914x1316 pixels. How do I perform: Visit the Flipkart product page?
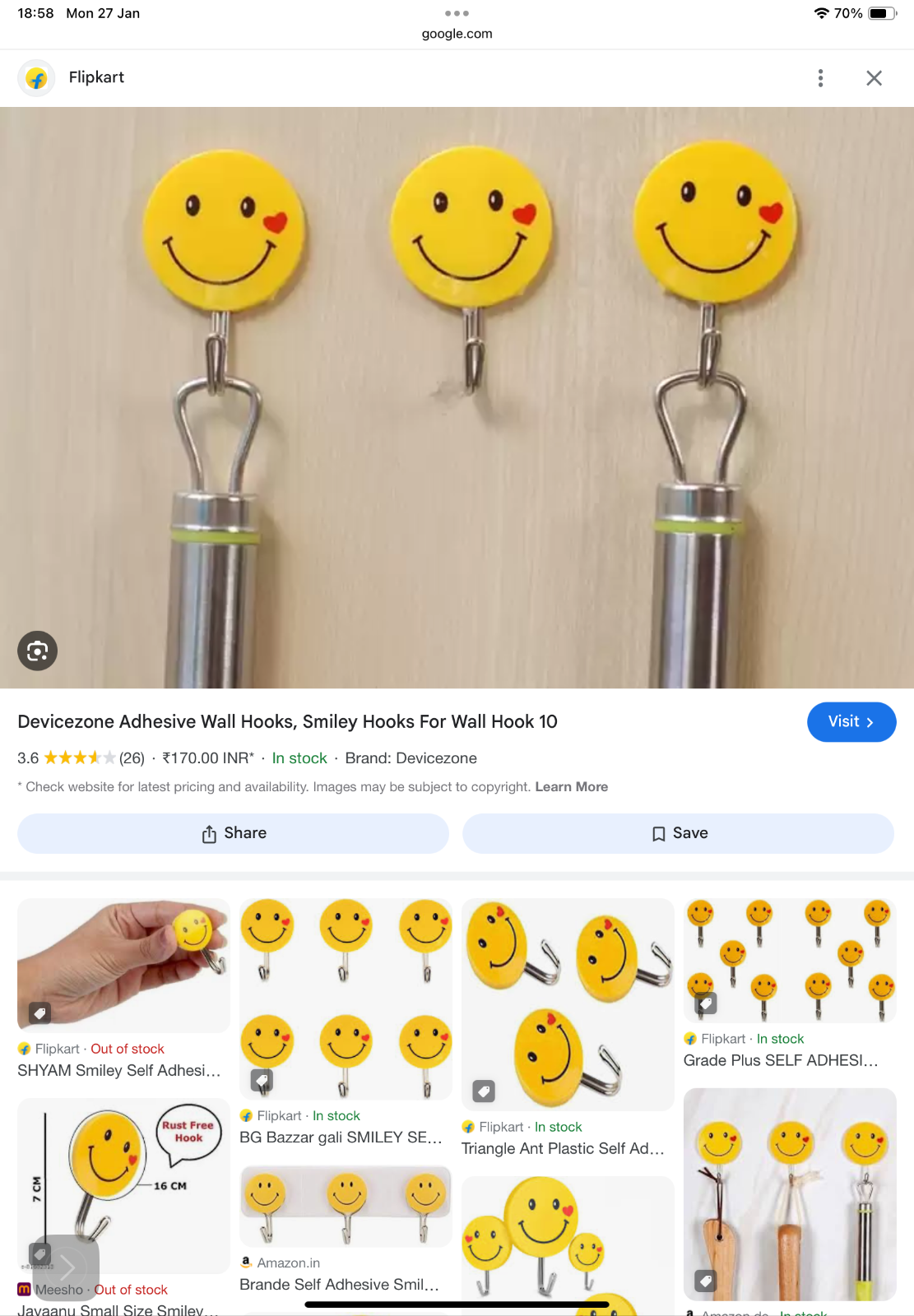click(851, 721)
